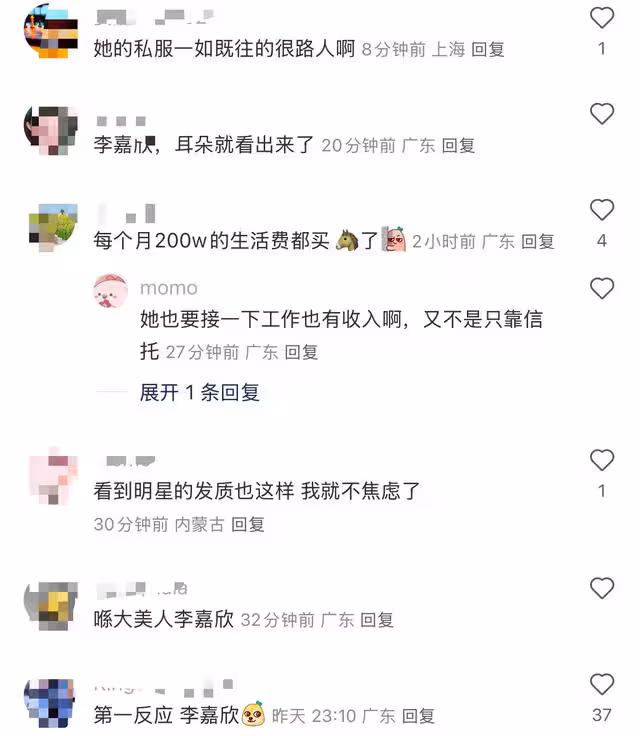Reply to the 发质也这样 comment
Viewport: 640px width, 736px height.
pos(248,524)
